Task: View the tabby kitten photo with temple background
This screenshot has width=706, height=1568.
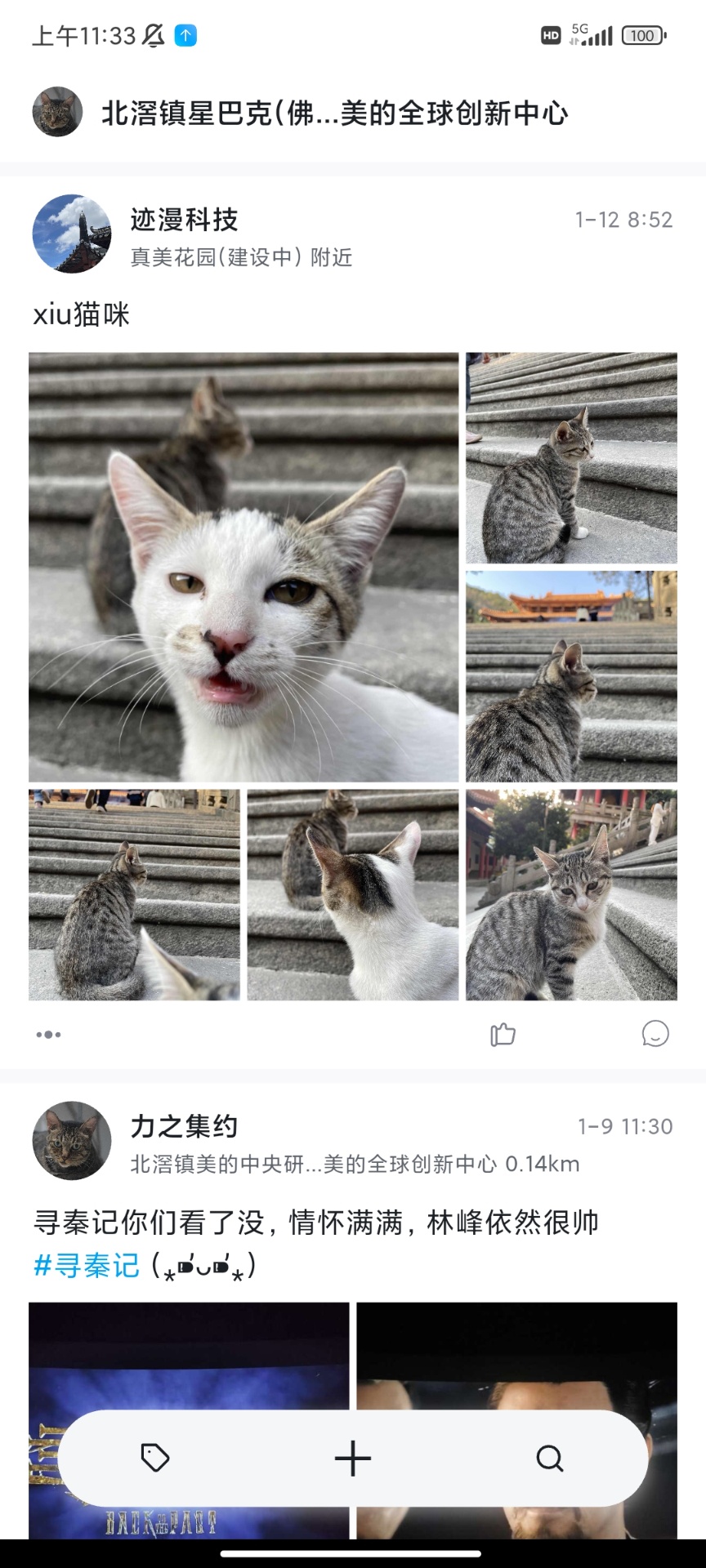Action: click(x=571, y=676)
